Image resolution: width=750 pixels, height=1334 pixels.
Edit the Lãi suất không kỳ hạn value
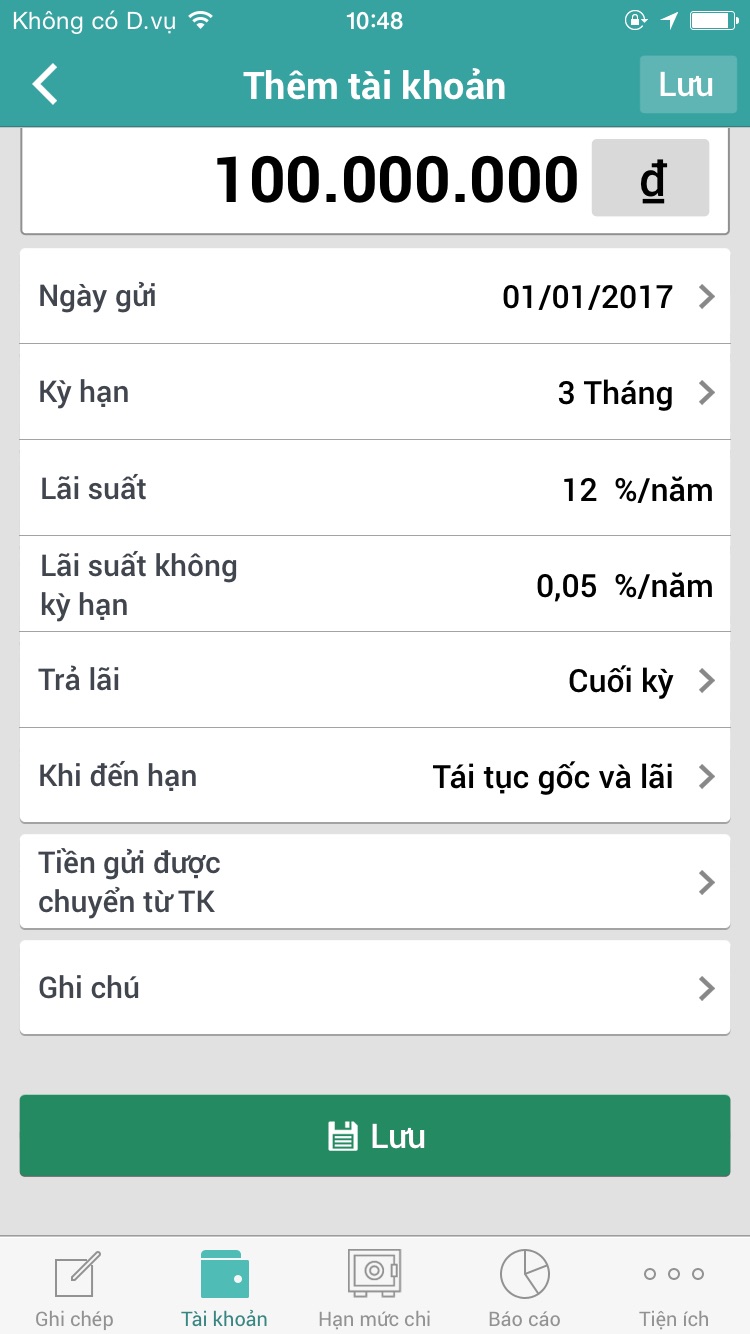(x=567, y=586)
